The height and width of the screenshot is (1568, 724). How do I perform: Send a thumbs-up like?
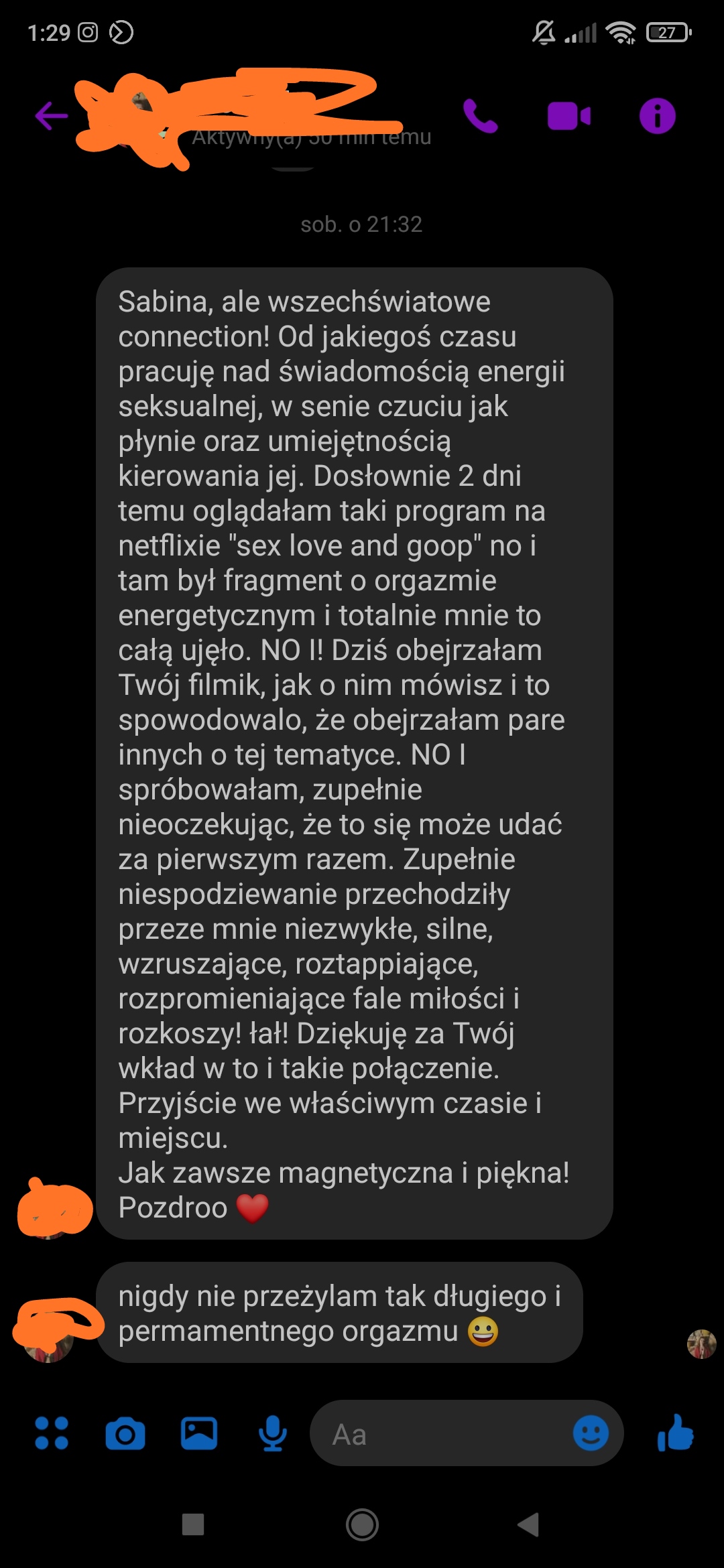coord(676,1433)
